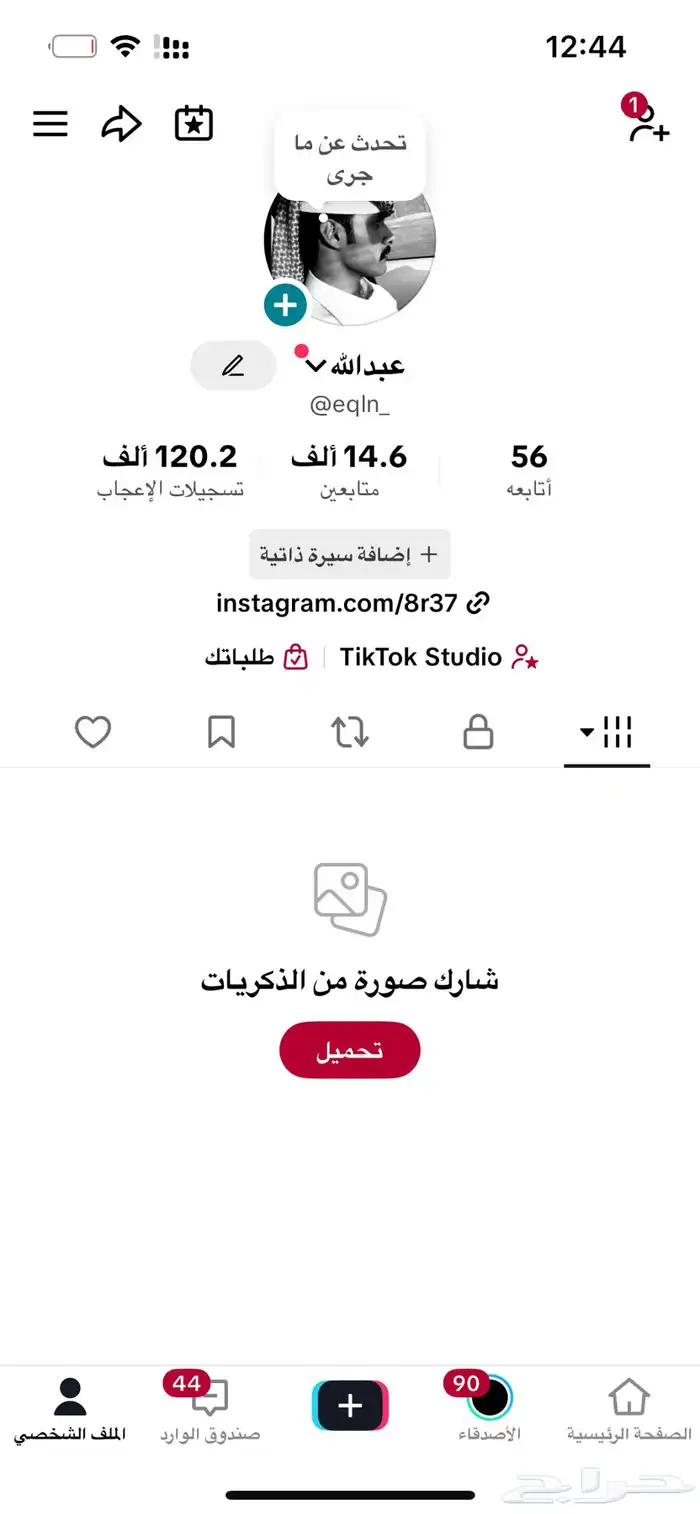View the 14.6 ألف متابعين followers list

(x=349, y=470)
